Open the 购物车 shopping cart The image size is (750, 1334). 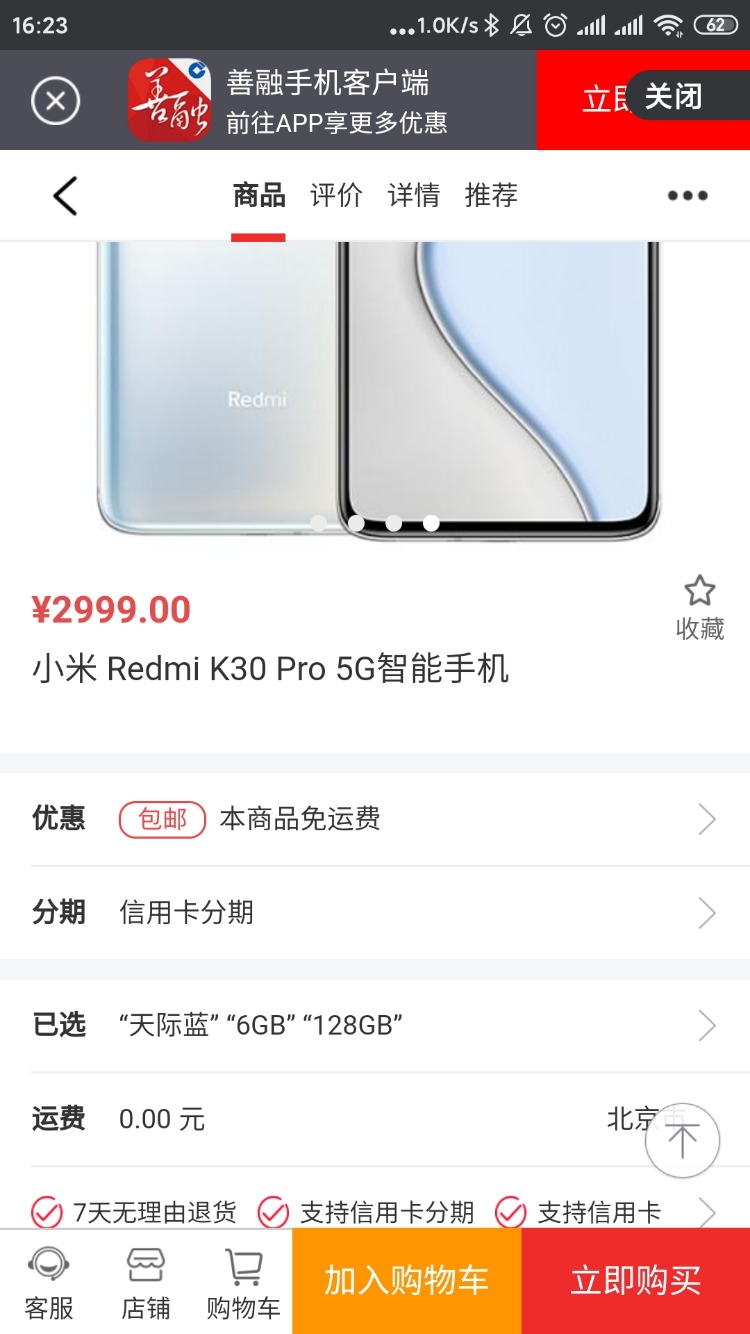coord(243,1282)
